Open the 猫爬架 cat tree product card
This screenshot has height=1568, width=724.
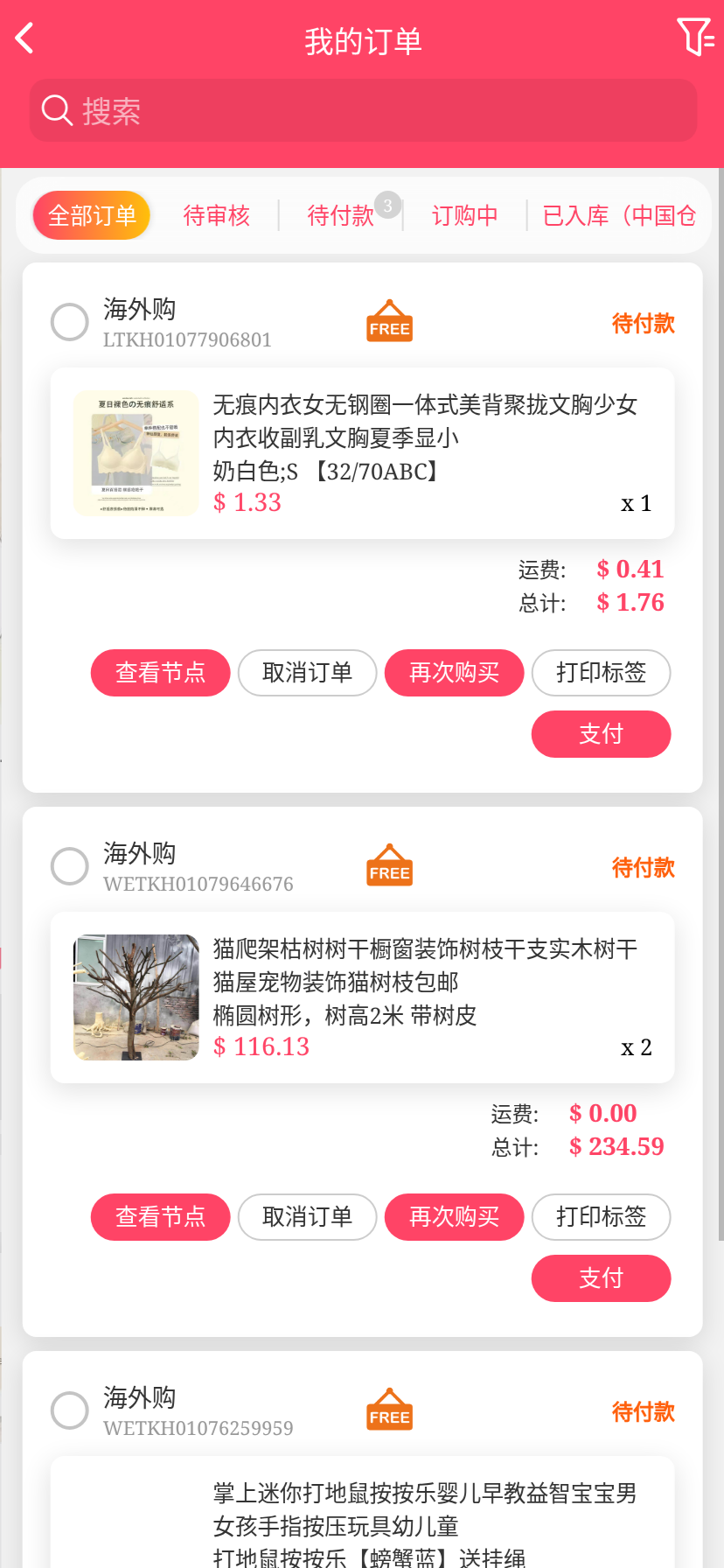coord(362,997)
